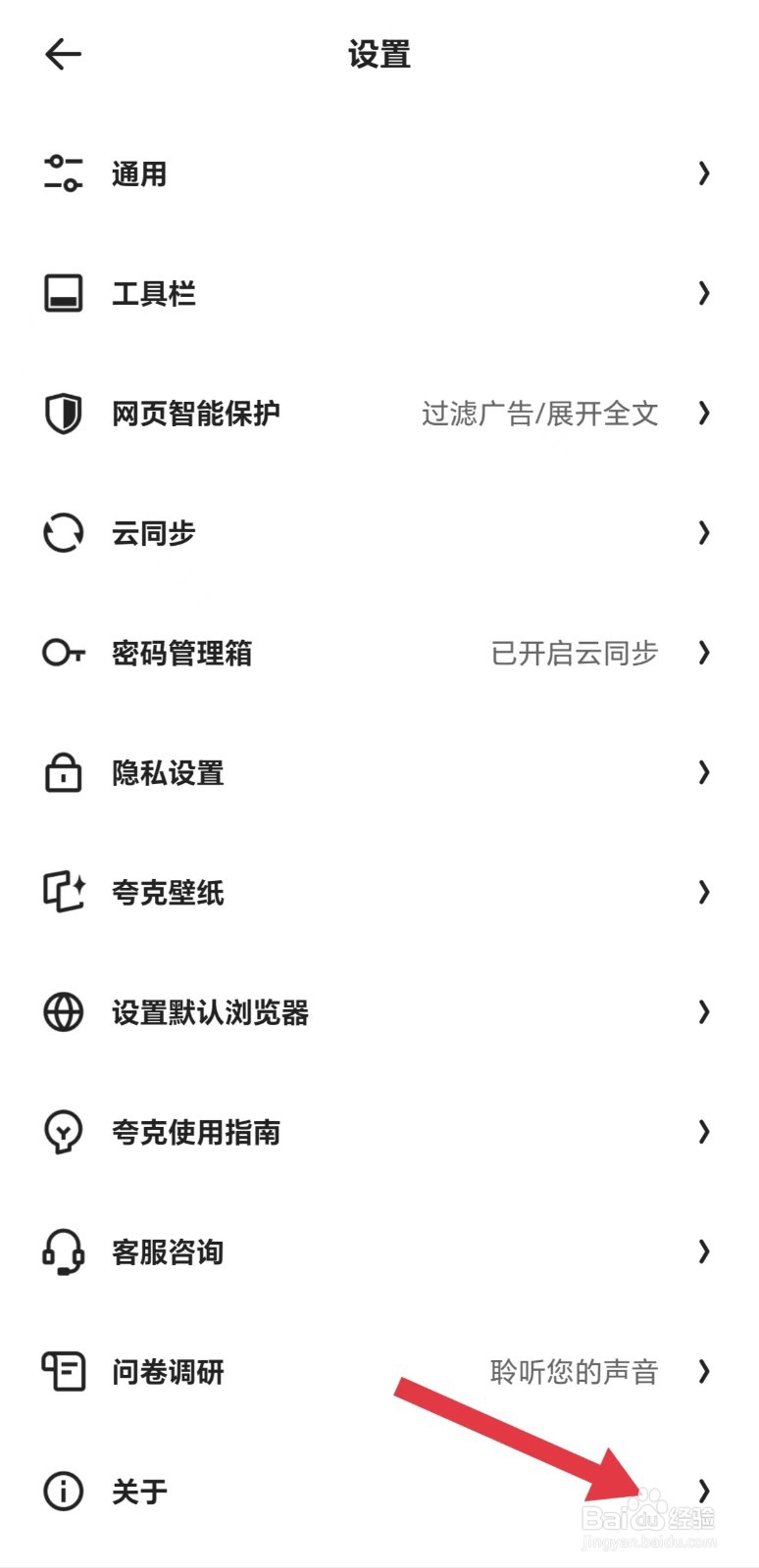Go back from the 设置 page
This screenshot has width=759, height=1568.
pyautogui.click(x=63, y=55)
